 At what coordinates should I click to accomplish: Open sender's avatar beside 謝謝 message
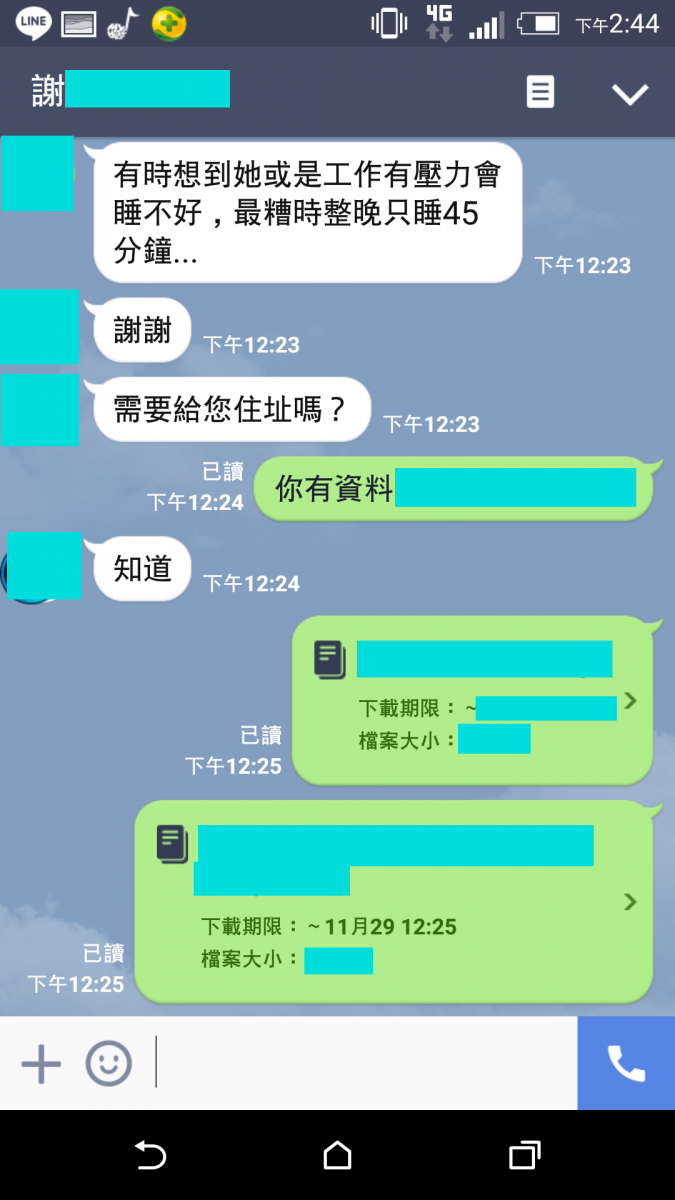[x=39, y=327]
